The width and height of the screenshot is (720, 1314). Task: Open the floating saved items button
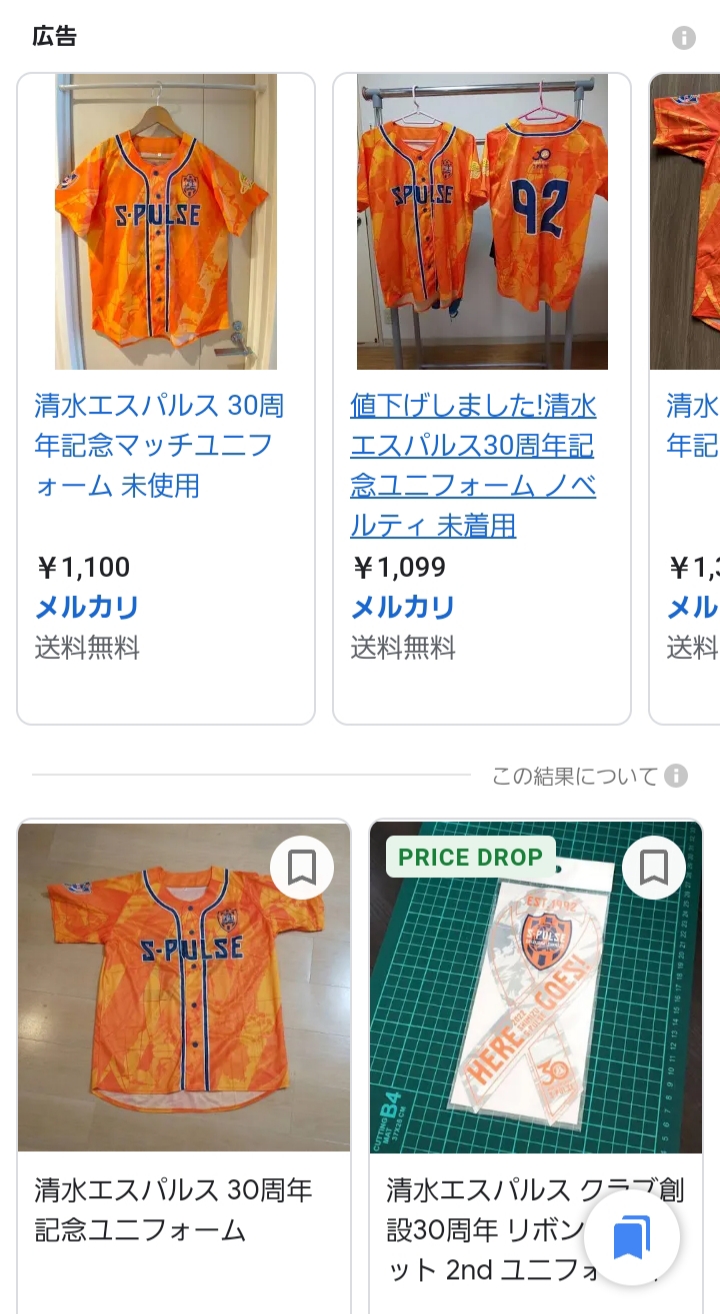pyautogui.click(x=632, y=1238)
